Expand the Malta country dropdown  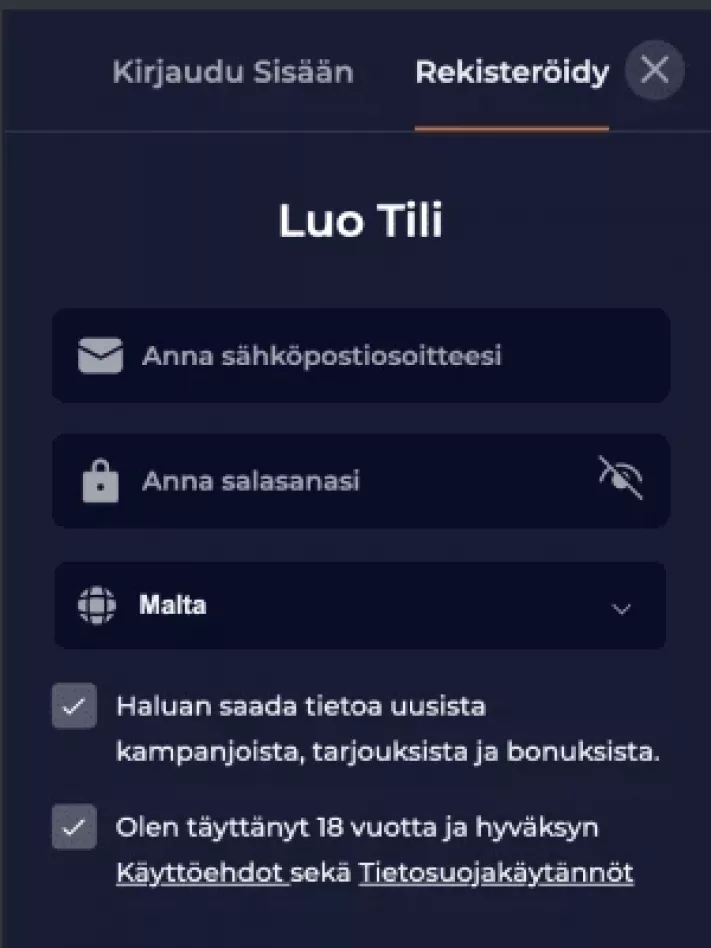(x=360, y=606)
